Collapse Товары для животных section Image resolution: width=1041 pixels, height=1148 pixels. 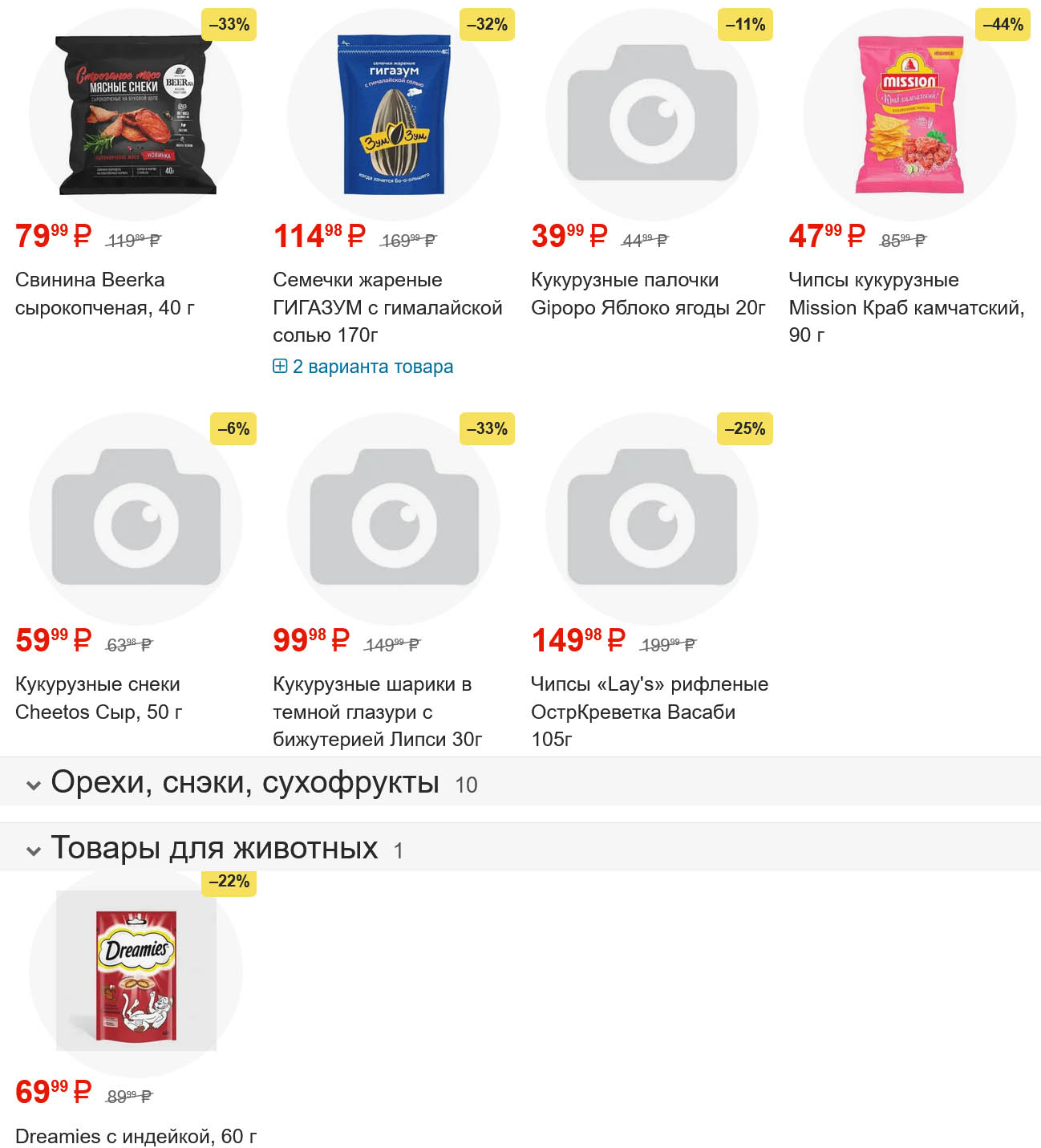coord(214,848)
